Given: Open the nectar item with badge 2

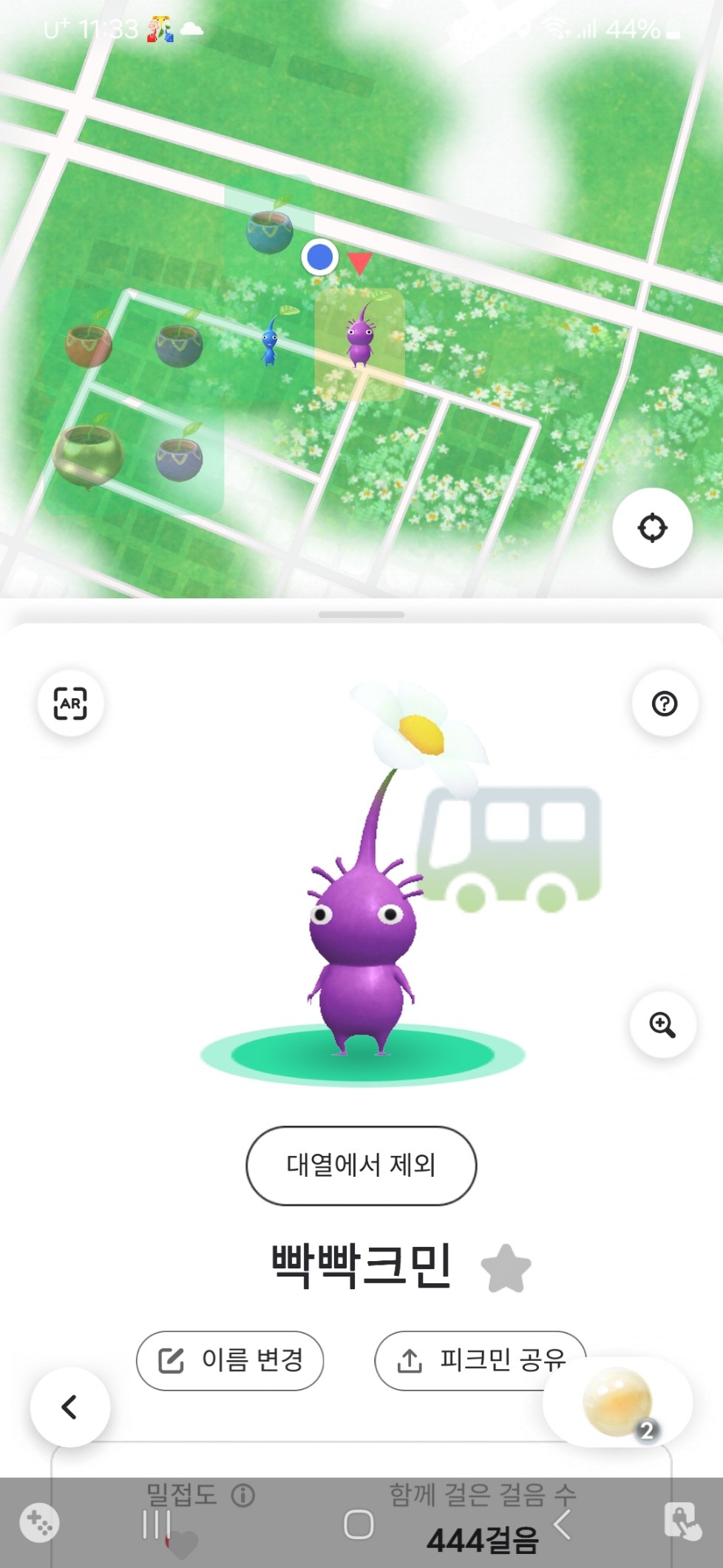Looking at the screenshot, I should pyautogui.click(x=618, y=1402).
